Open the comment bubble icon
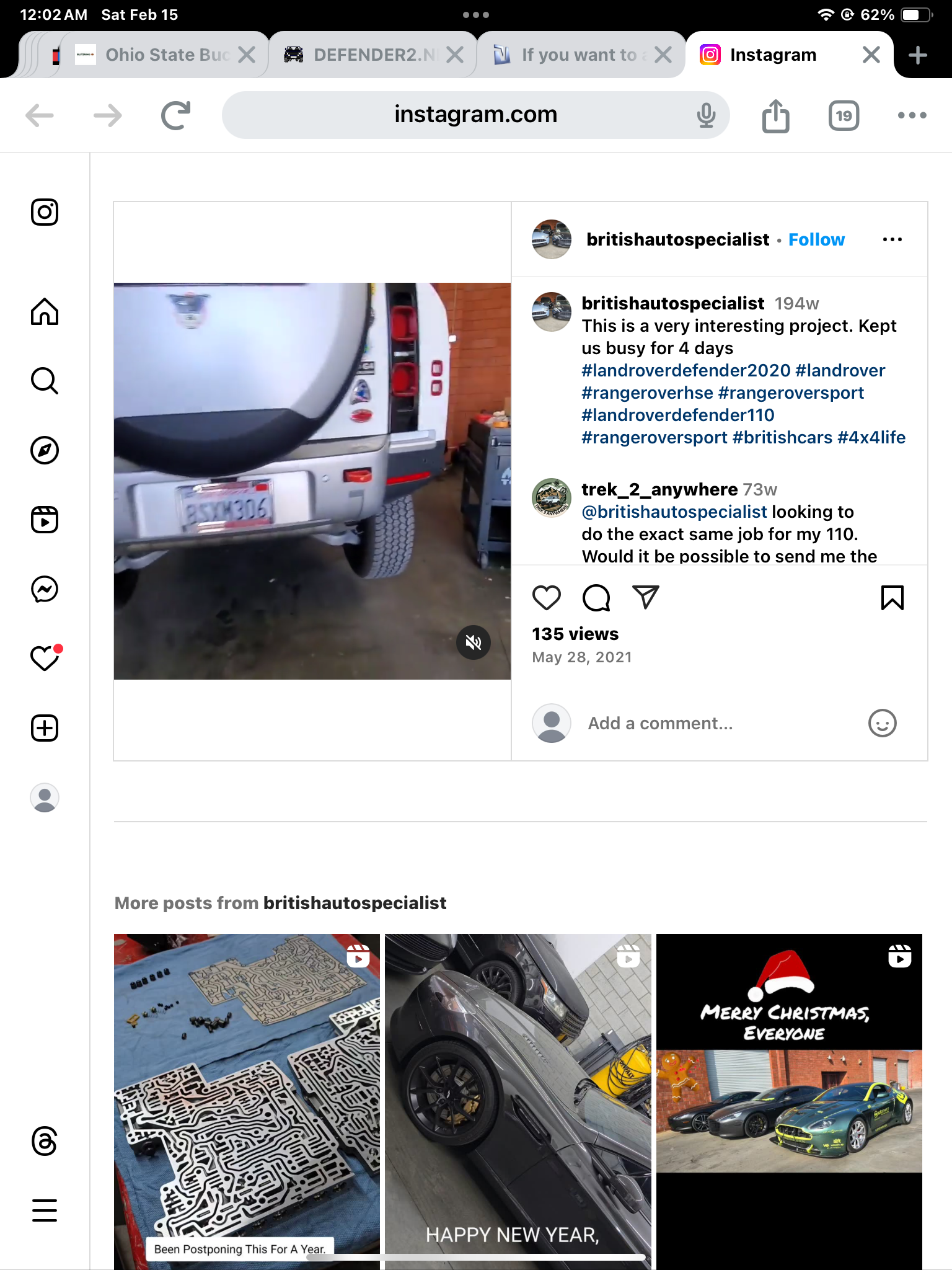Viewport: 952px width, 1270px height. point(596,598)
